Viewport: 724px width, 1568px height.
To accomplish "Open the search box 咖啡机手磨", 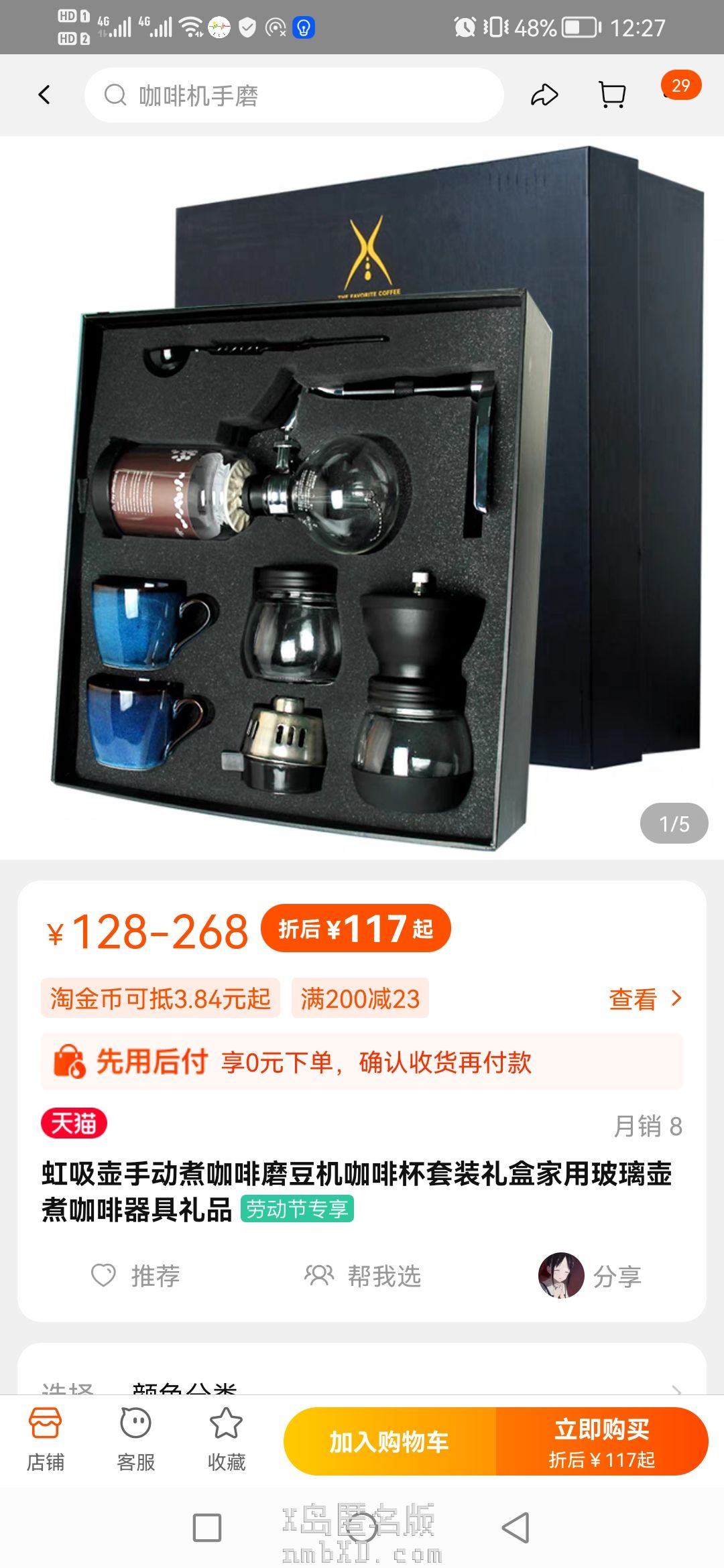I will click(x=294, y=95).
